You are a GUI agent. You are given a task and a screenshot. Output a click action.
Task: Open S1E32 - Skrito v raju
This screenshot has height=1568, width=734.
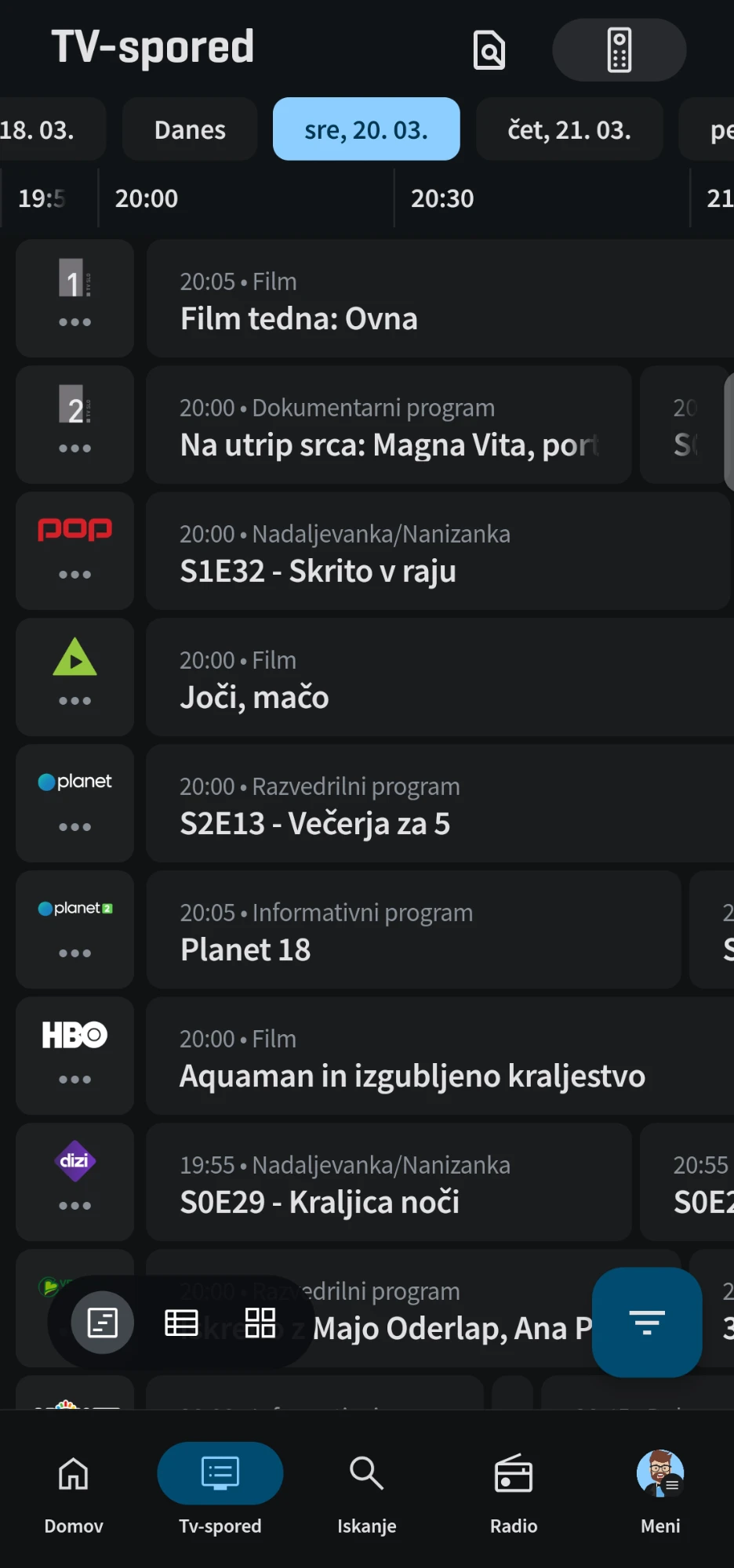(x=438, y=551)
